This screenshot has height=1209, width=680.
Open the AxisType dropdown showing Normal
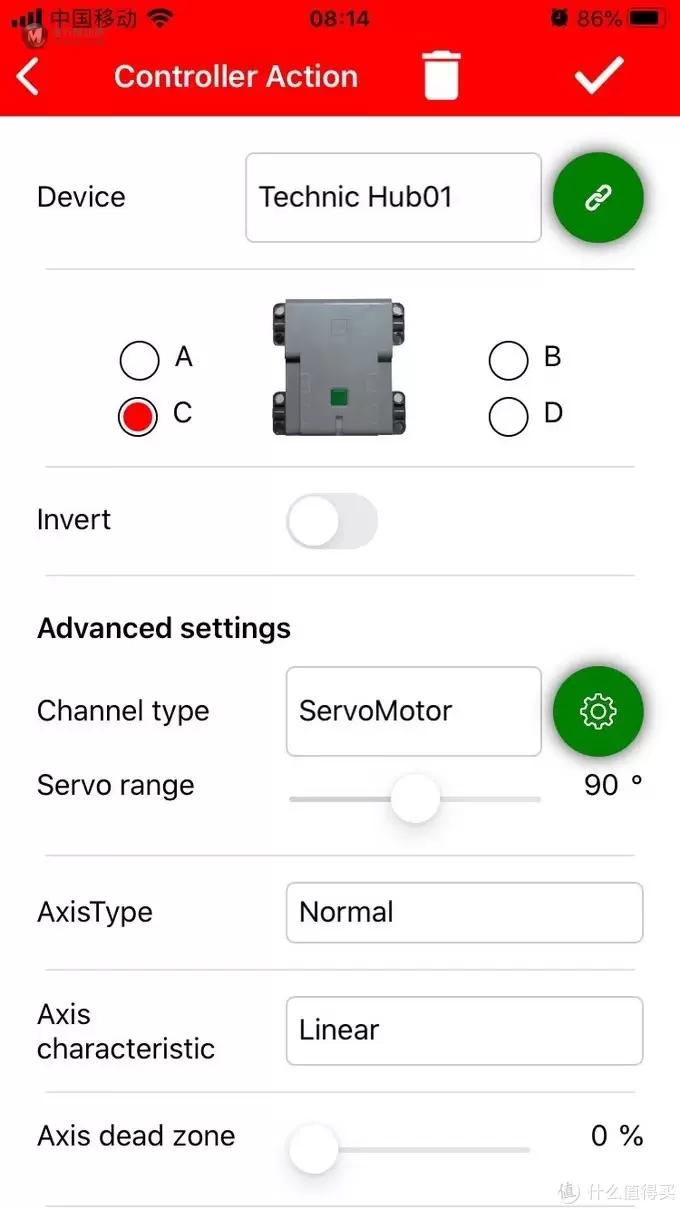(x=464, y=912)
